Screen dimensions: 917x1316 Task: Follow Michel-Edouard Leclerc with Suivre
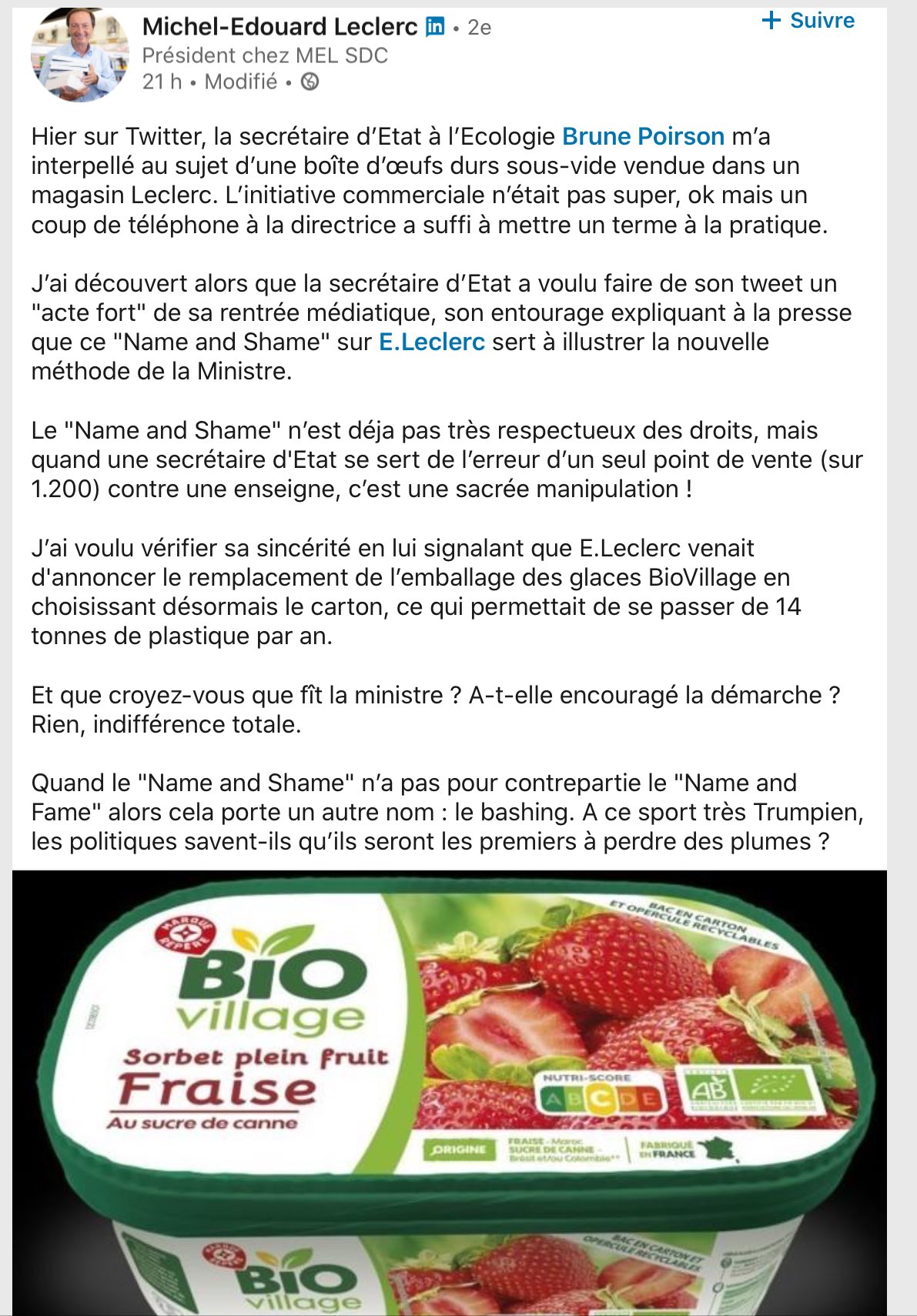[x=808, y=21]
